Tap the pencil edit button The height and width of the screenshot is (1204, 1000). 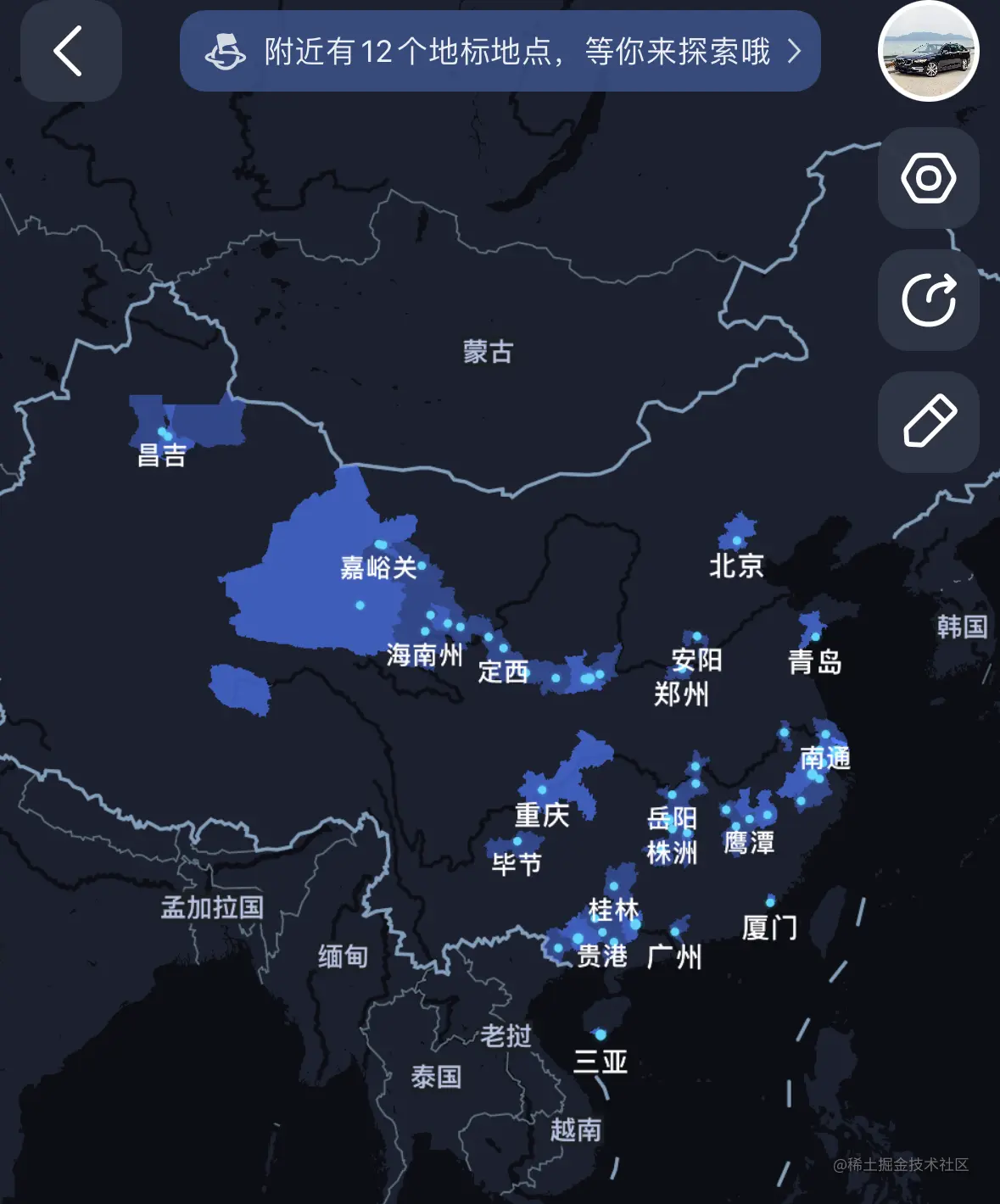pos(928,421)
